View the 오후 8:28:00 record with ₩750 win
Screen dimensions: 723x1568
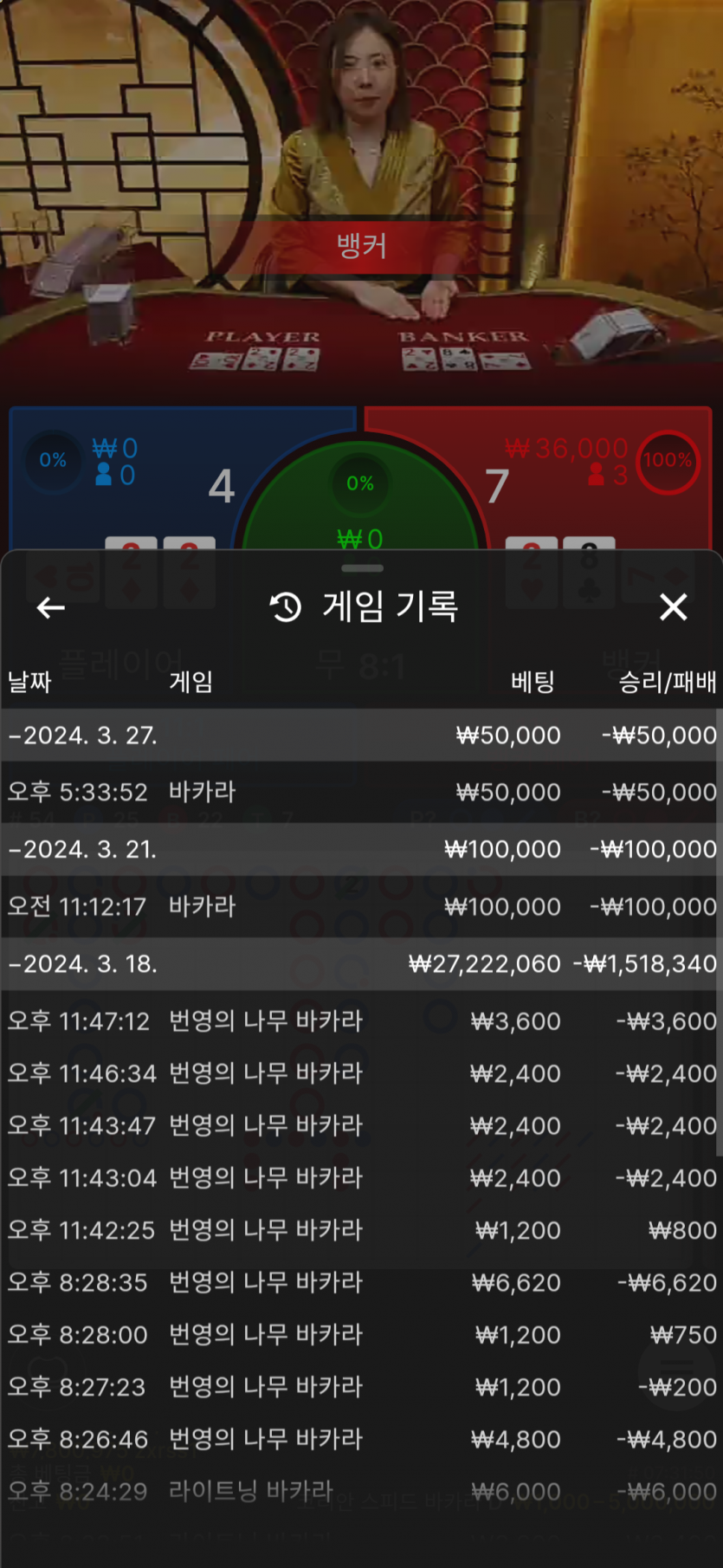(361, 1335)
